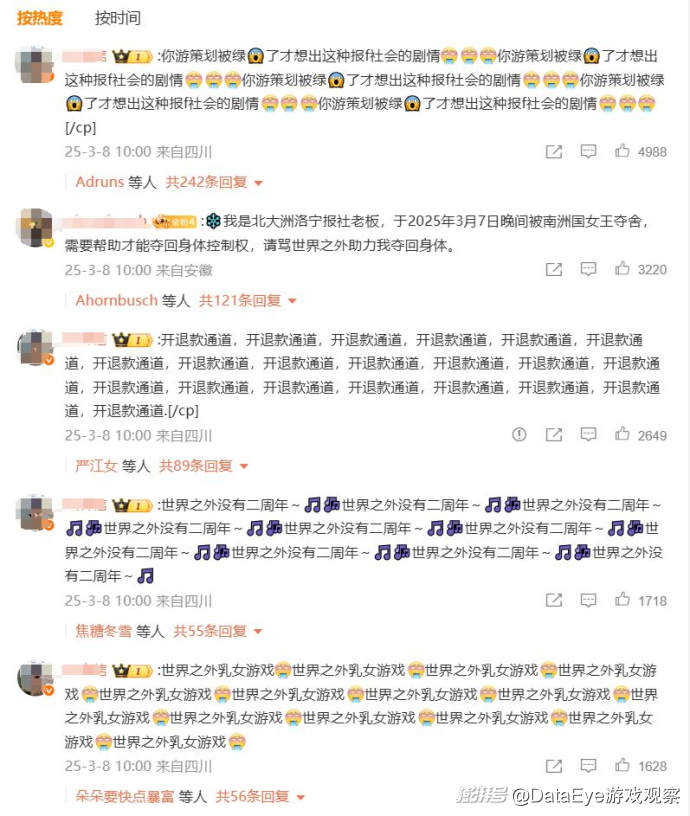Switch to the 按时间 sorting tab
The width and height of the screenshot is (690, 816).
(118, 18)
